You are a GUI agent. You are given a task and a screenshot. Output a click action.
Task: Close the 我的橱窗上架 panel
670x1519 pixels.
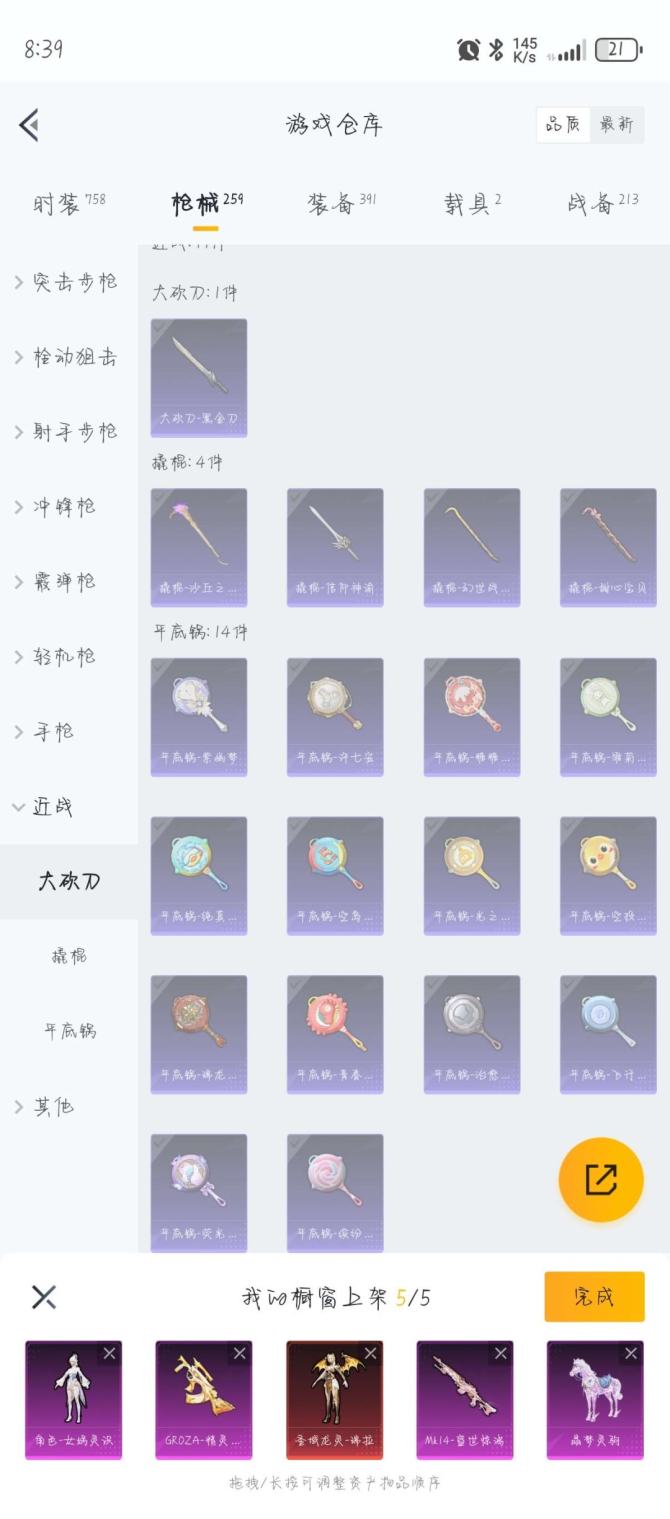44,1297
